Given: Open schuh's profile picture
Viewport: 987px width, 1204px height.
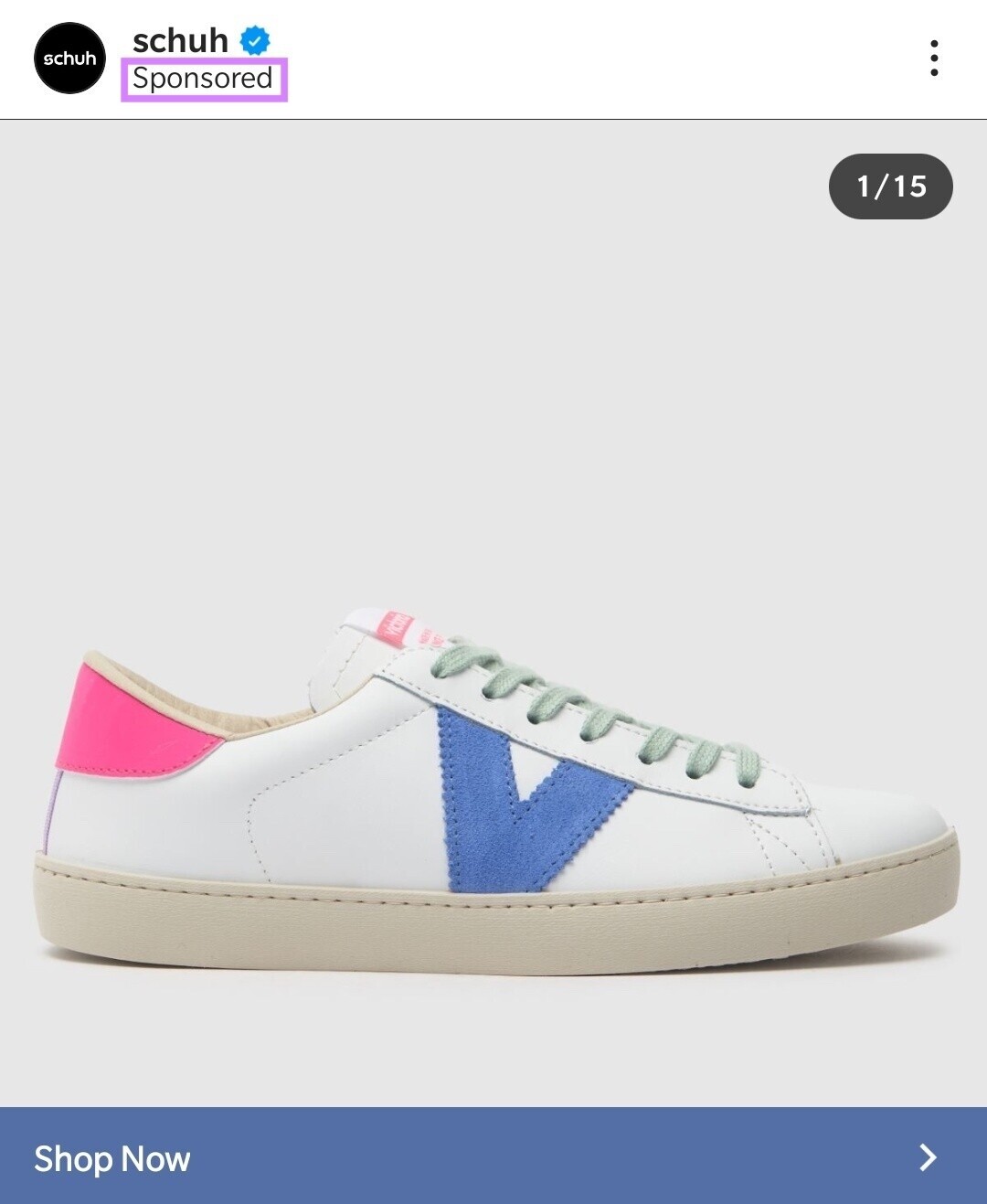Looking at the screenshot, I should click(x=69, y=59).
